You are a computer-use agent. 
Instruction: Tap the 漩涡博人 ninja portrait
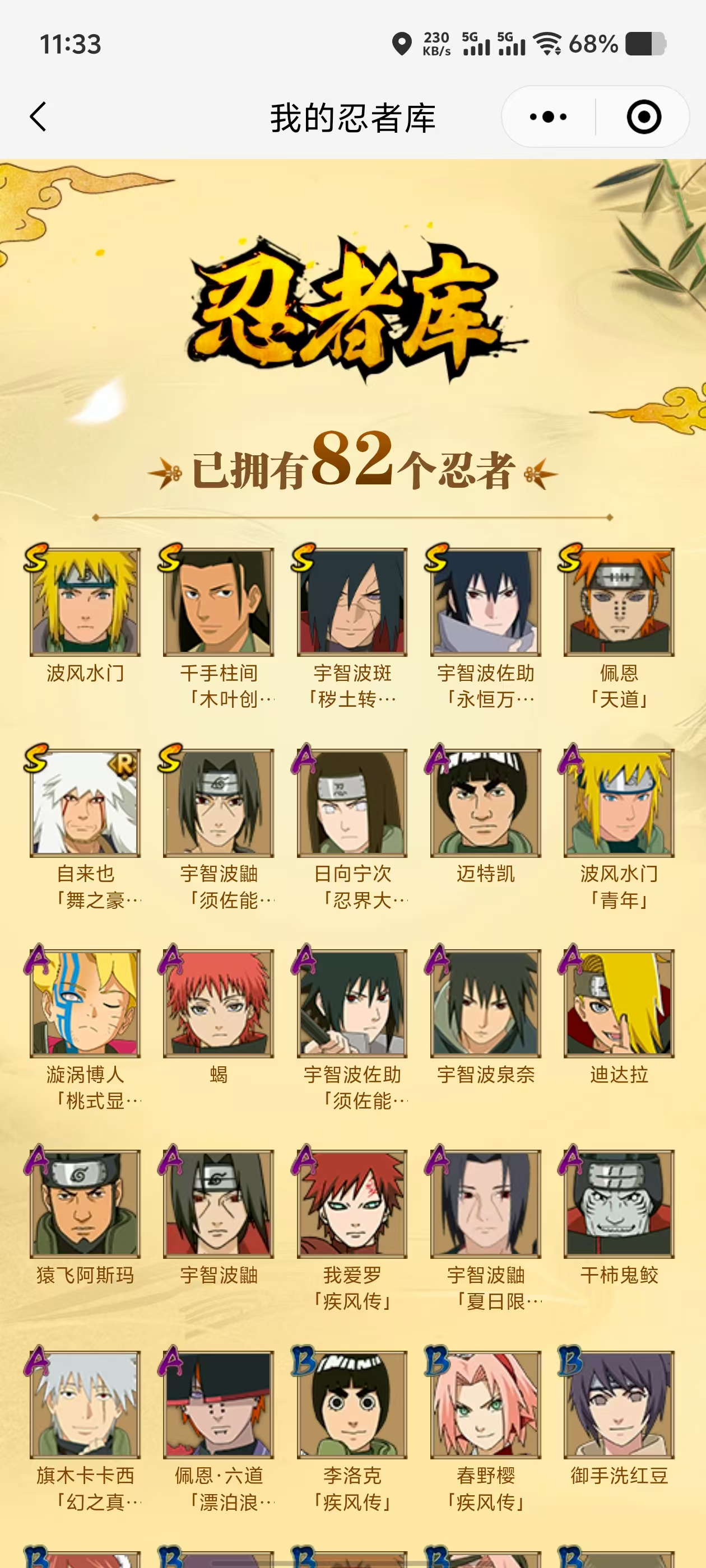(x=85, y=1003)
